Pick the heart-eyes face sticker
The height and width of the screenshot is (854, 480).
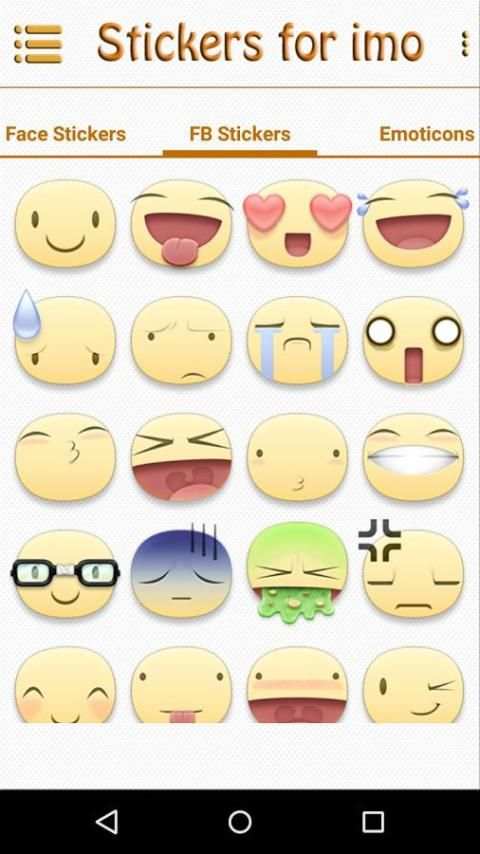point(297,223)
